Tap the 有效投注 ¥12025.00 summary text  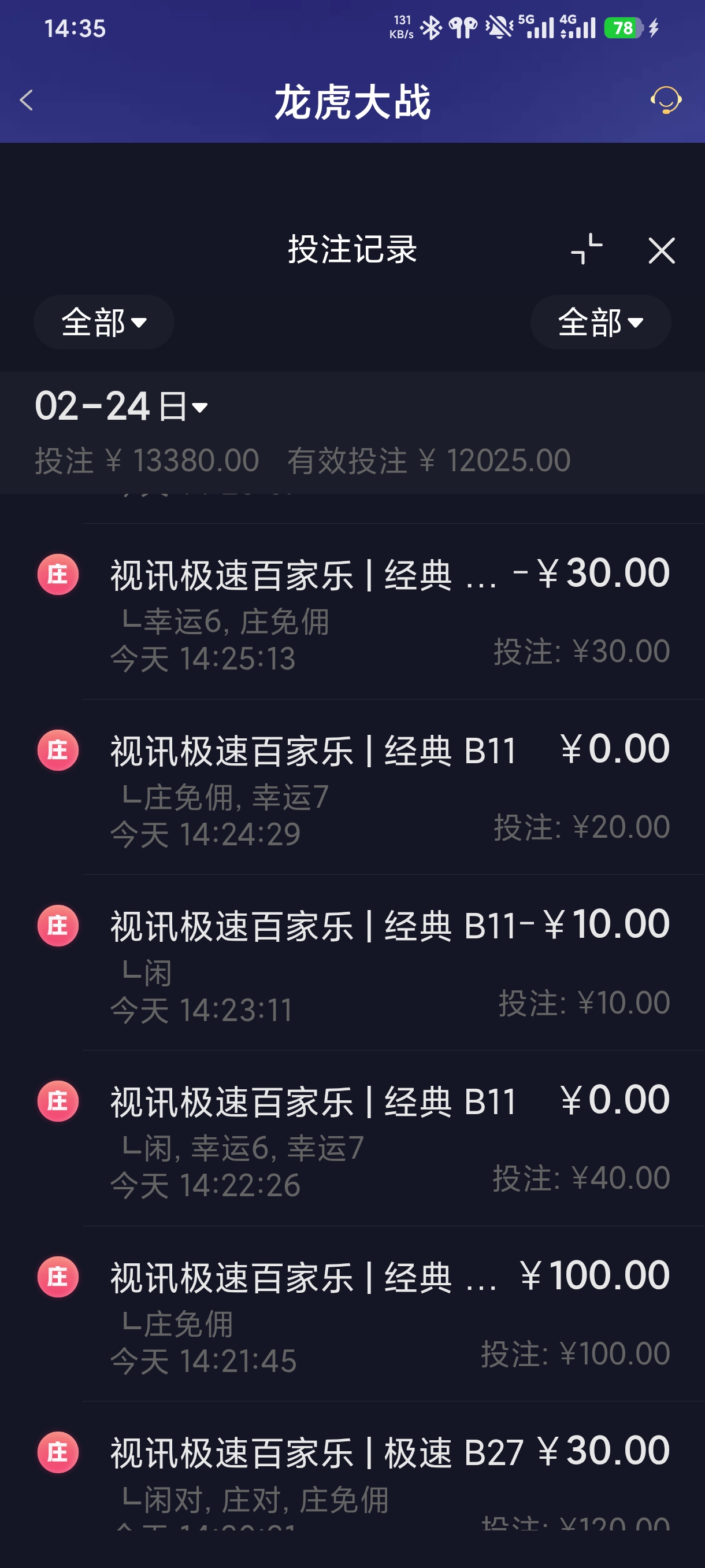click(429, 460)
